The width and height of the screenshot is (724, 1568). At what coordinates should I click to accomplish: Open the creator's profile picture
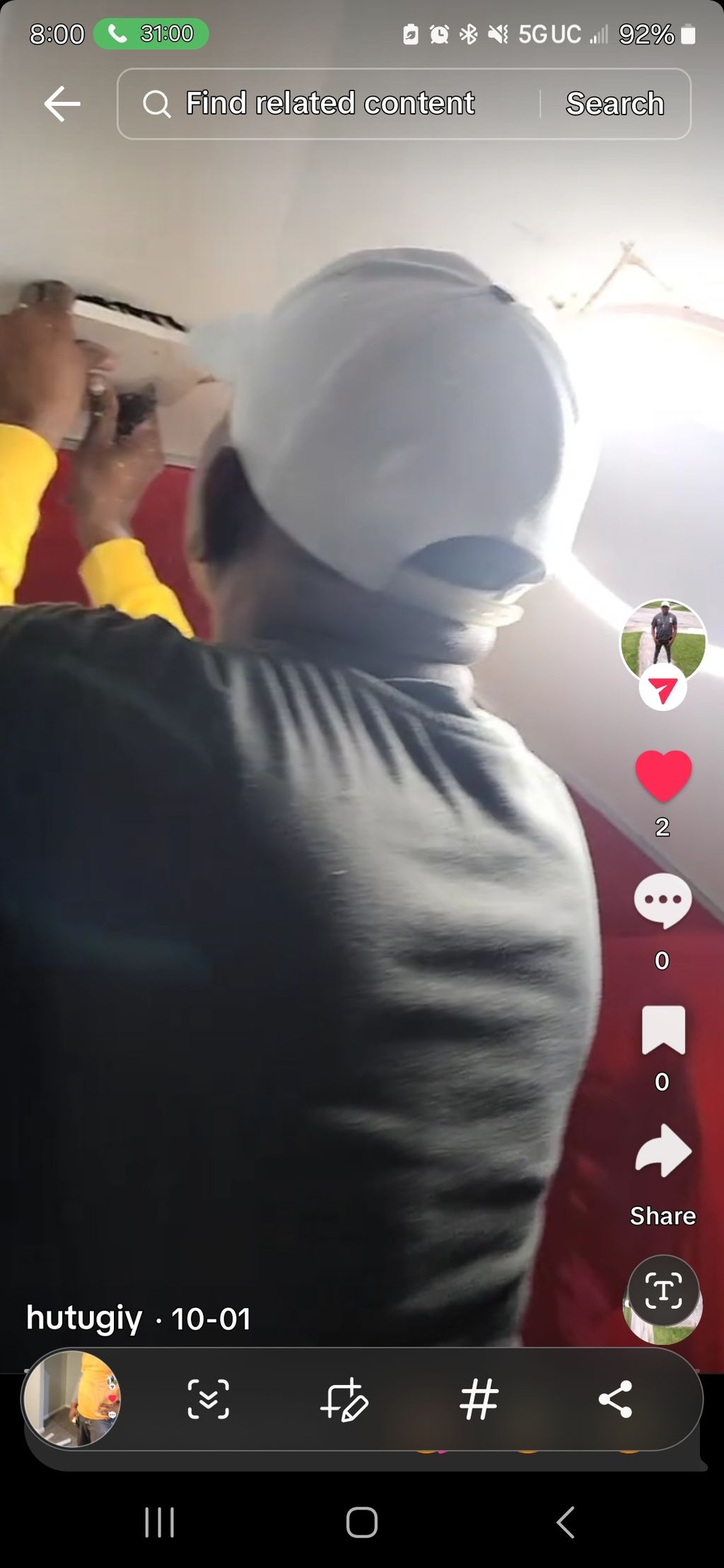662,640
